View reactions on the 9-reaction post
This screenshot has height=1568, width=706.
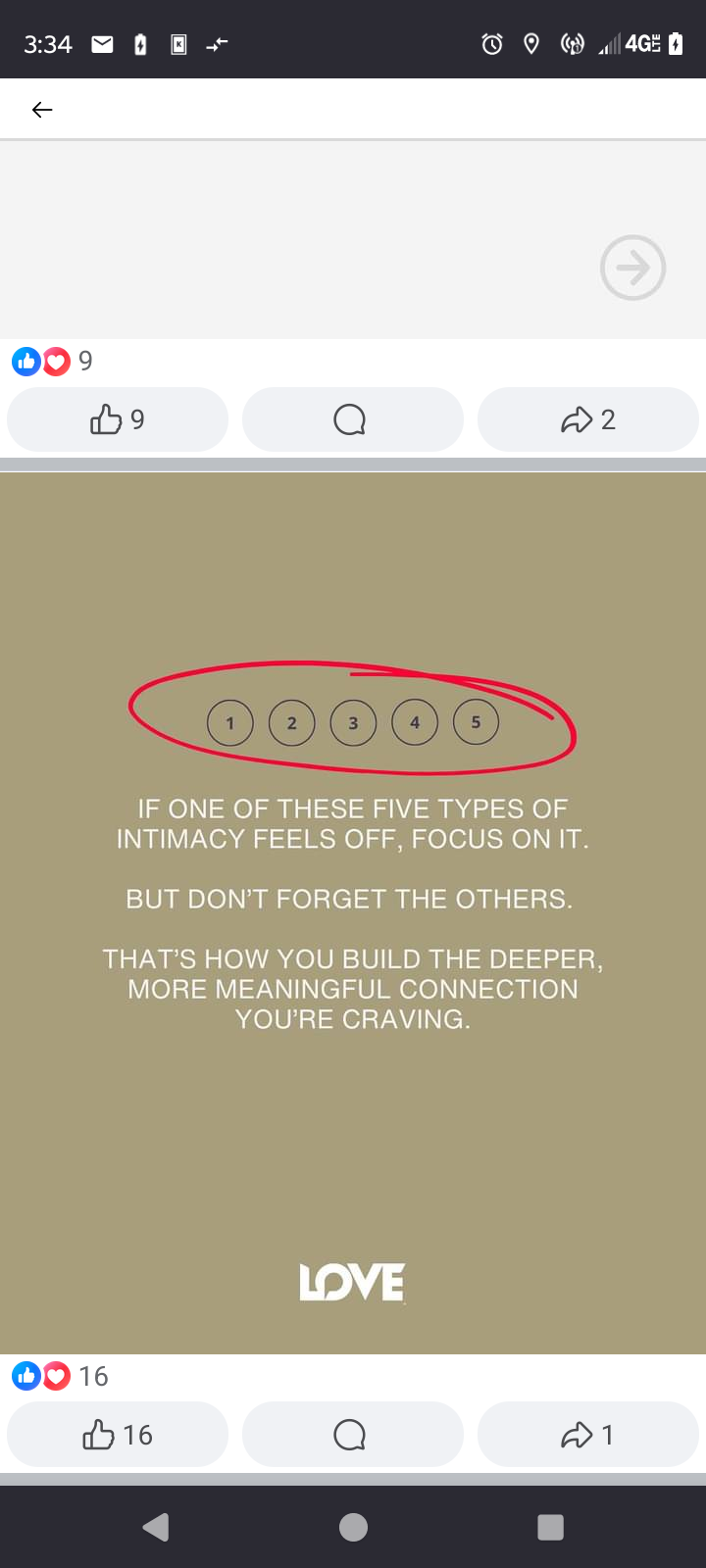click(53, 362)
